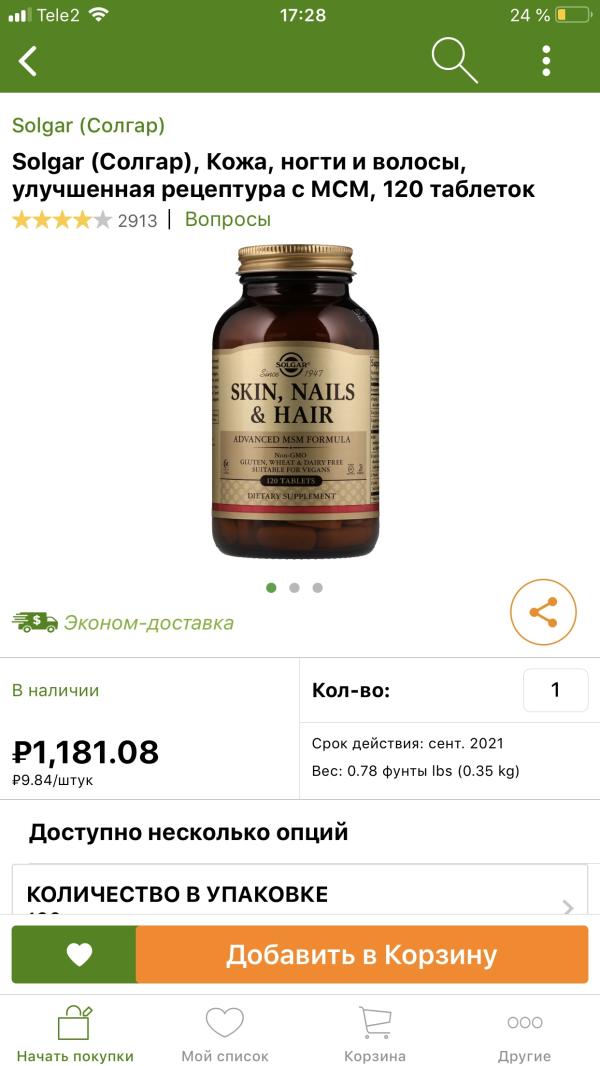This screenshot has width=600, height=1066.
Task: Open the Корзина tab
Action: coord(375,1034)
